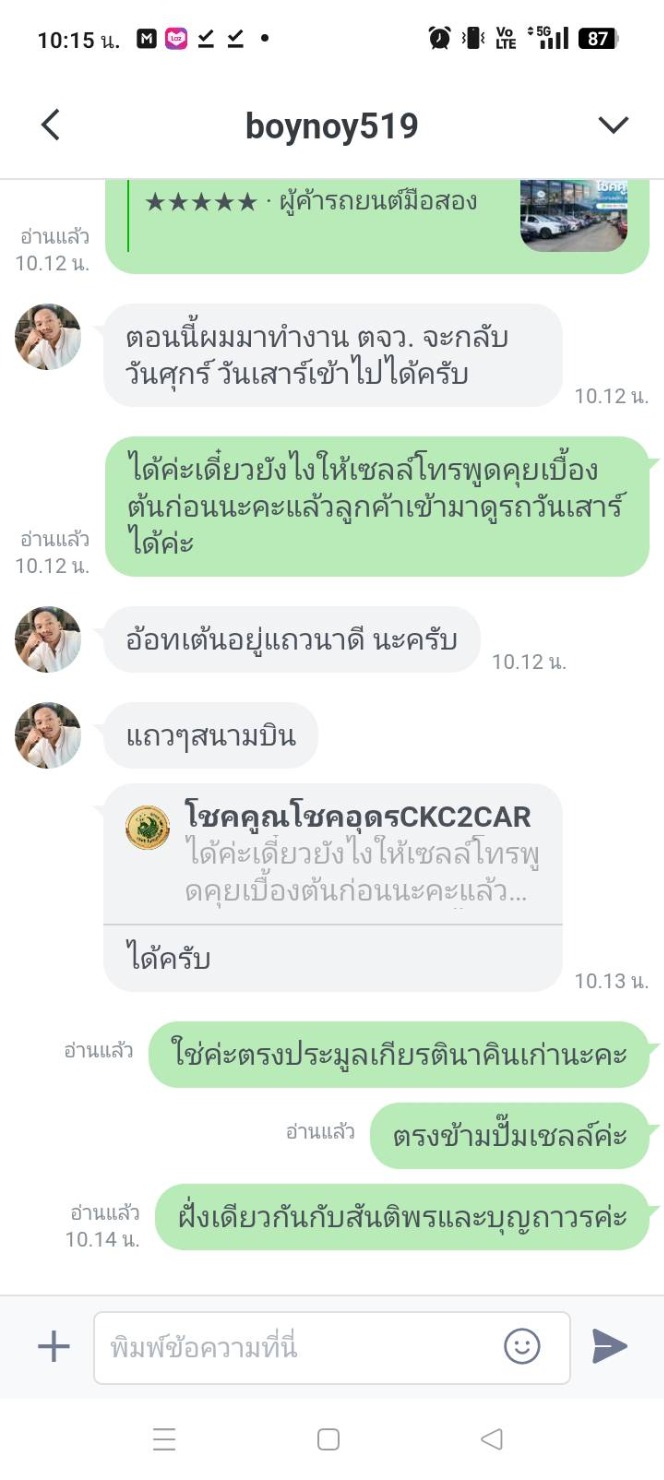Go back from boynoy519 chat

(50, 125)
